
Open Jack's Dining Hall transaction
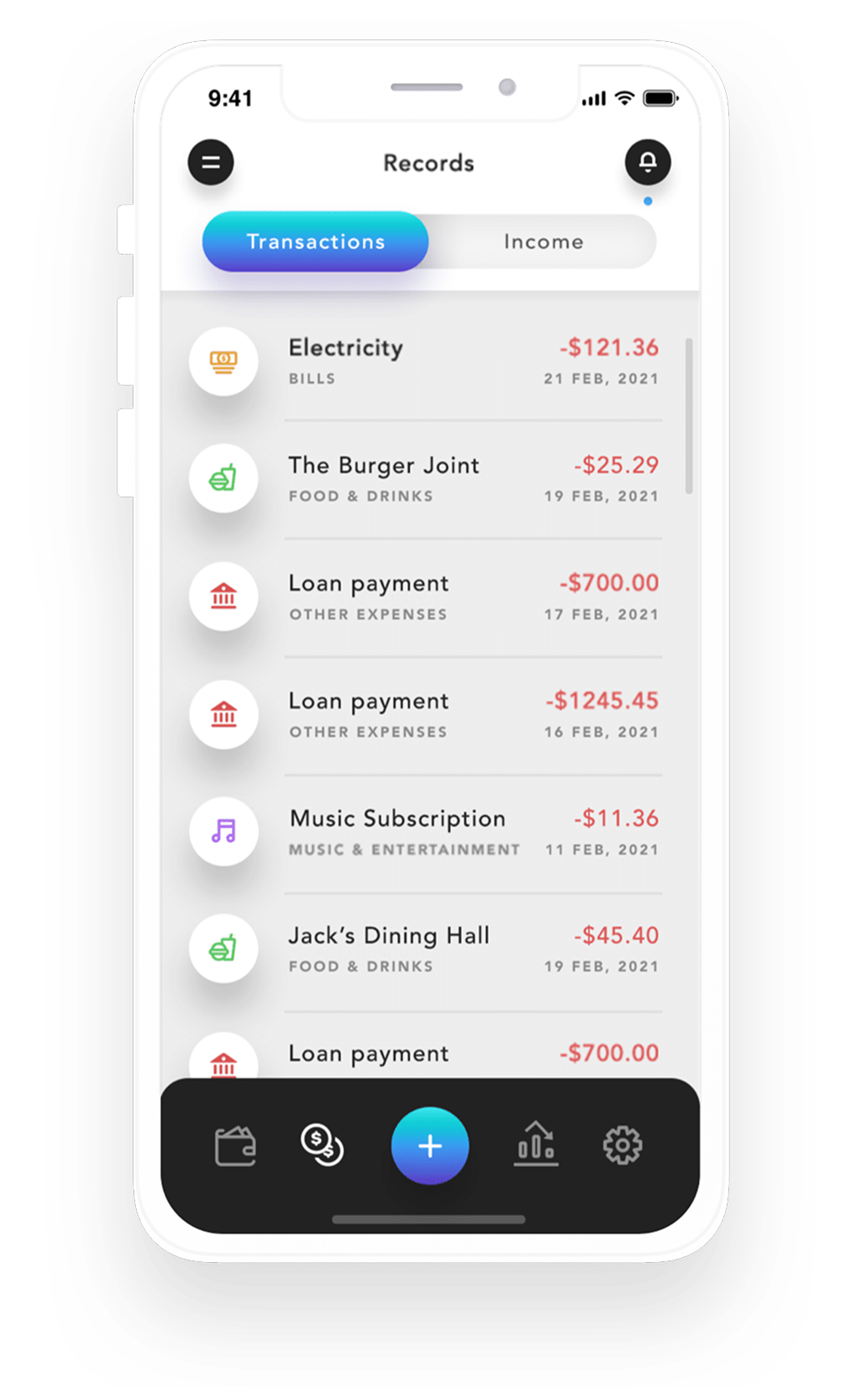428,950
